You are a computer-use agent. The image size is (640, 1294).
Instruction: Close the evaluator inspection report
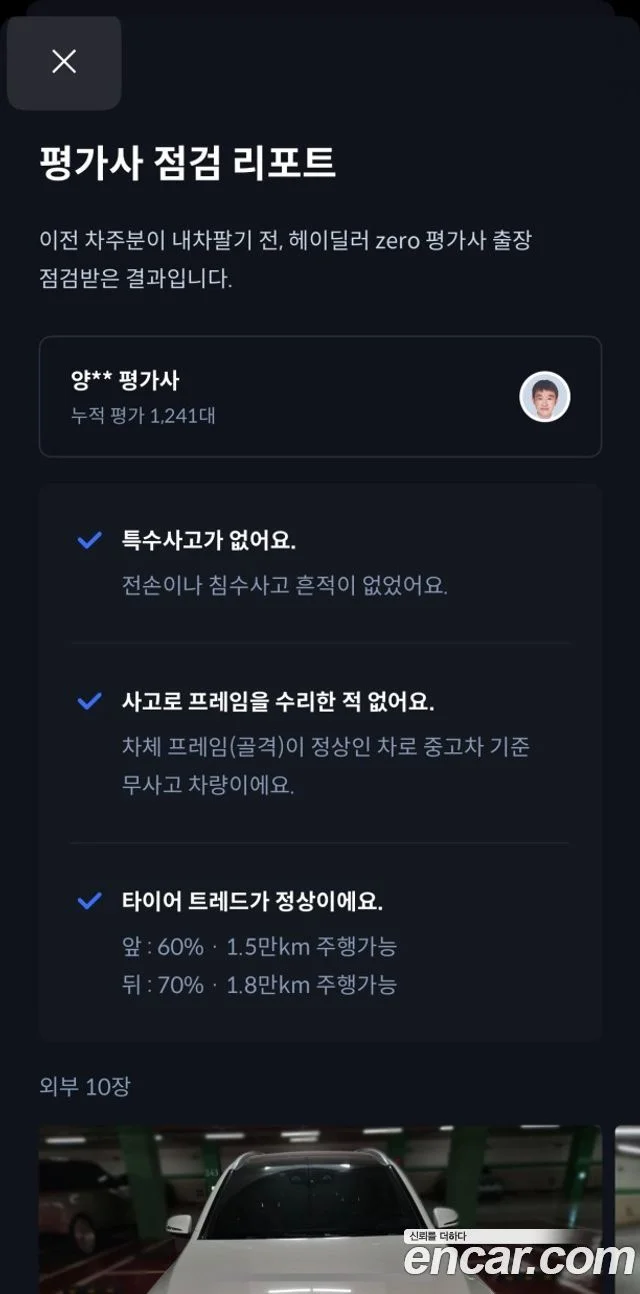(x=64, y=62)
